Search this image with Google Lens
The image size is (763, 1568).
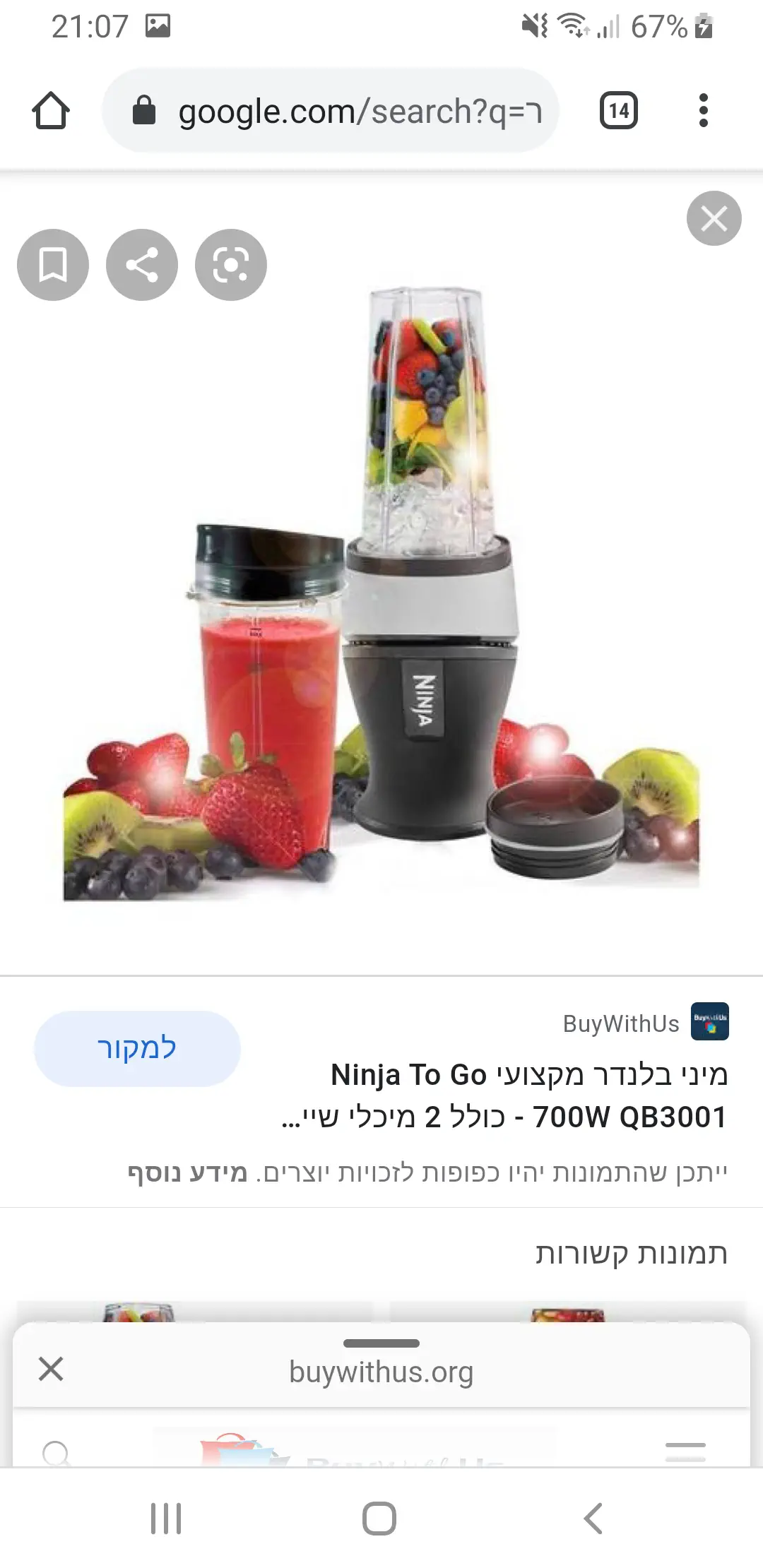[x=231, y=265]
